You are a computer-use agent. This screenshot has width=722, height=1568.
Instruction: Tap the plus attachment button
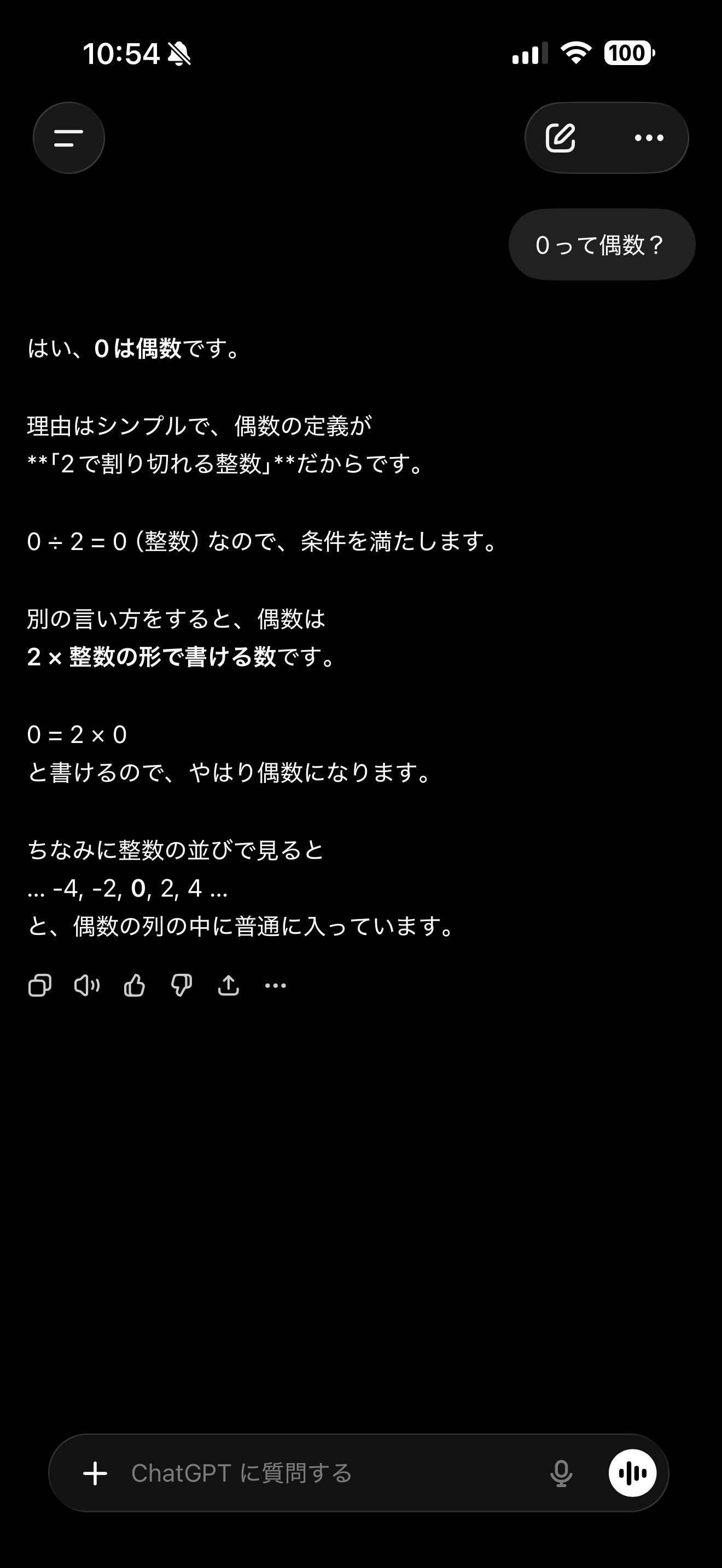point(95,1473)
